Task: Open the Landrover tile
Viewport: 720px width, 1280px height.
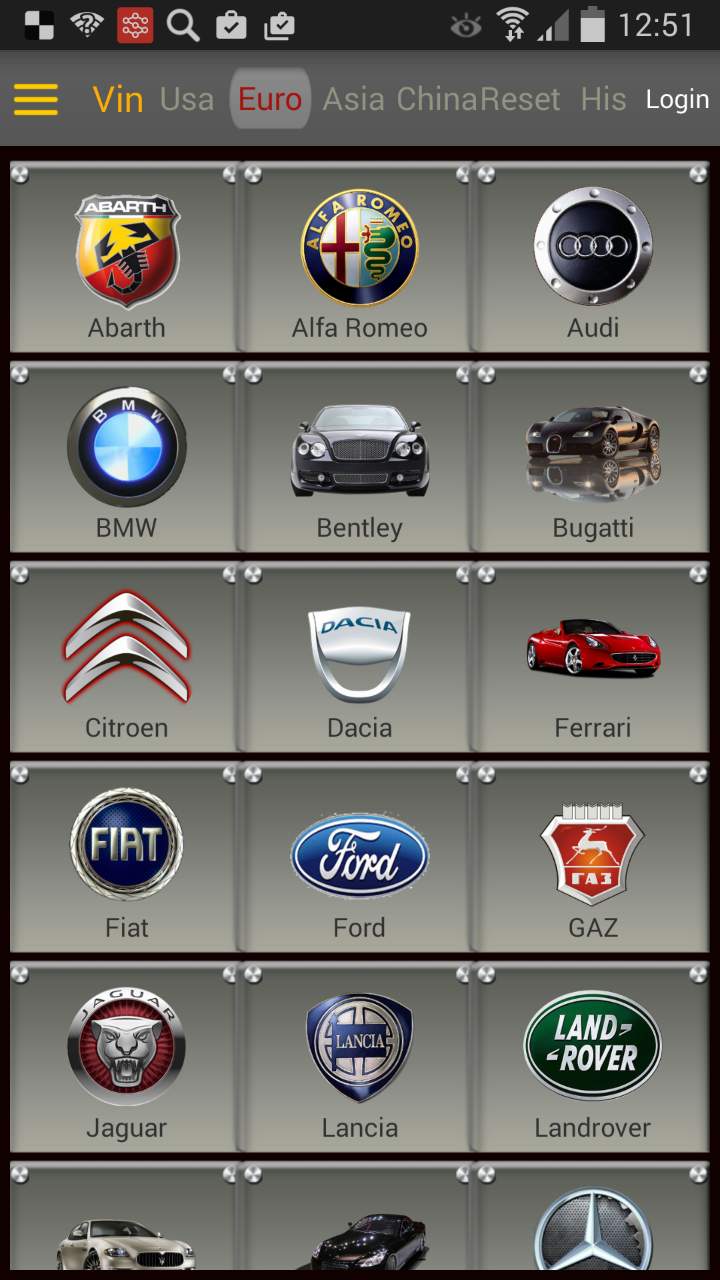Action: click(593, 1058)
